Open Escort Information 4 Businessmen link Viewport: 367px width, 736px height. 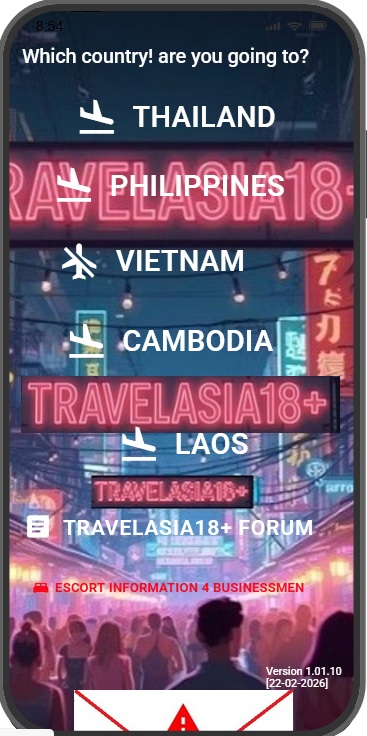coord(168,588)
